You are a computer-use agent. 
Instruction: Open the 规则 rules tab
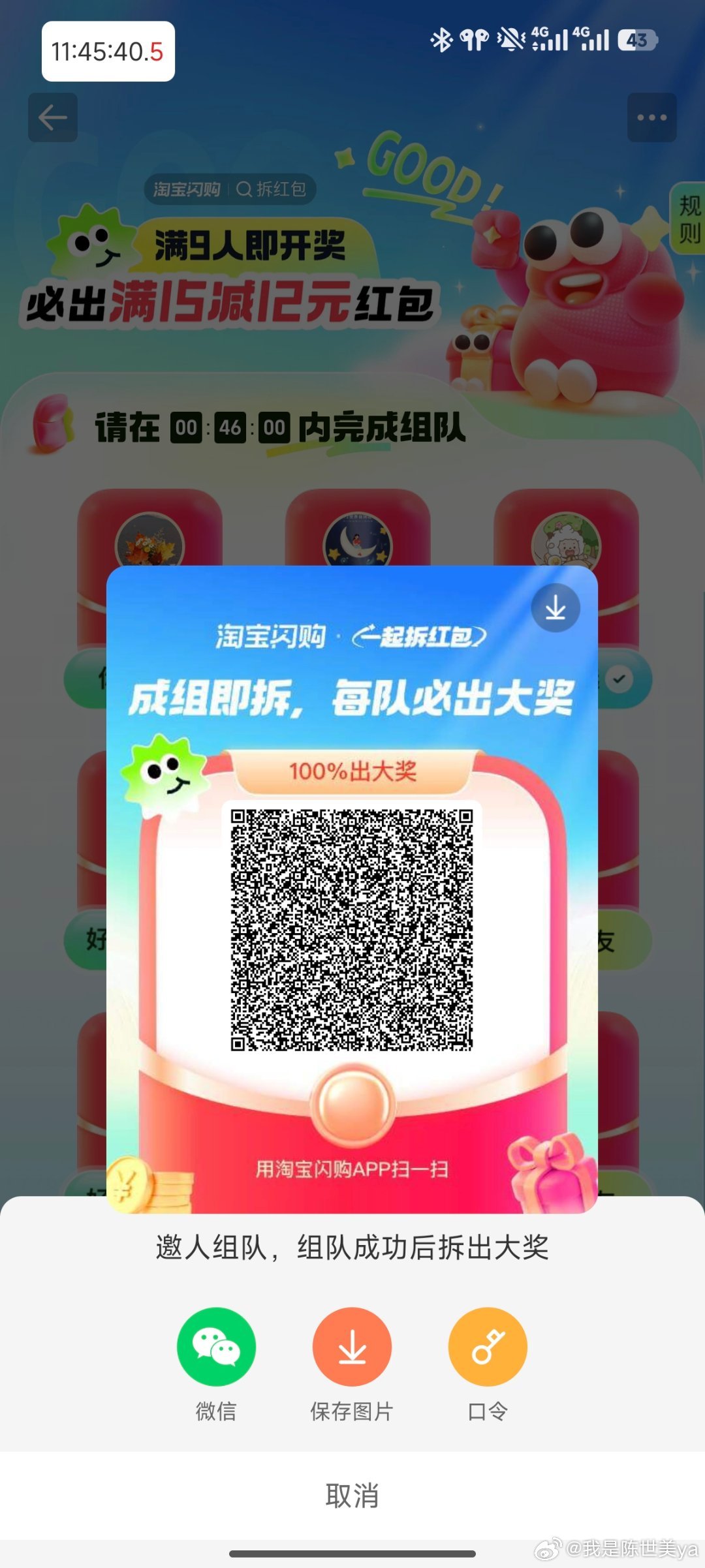click(689, 219)
